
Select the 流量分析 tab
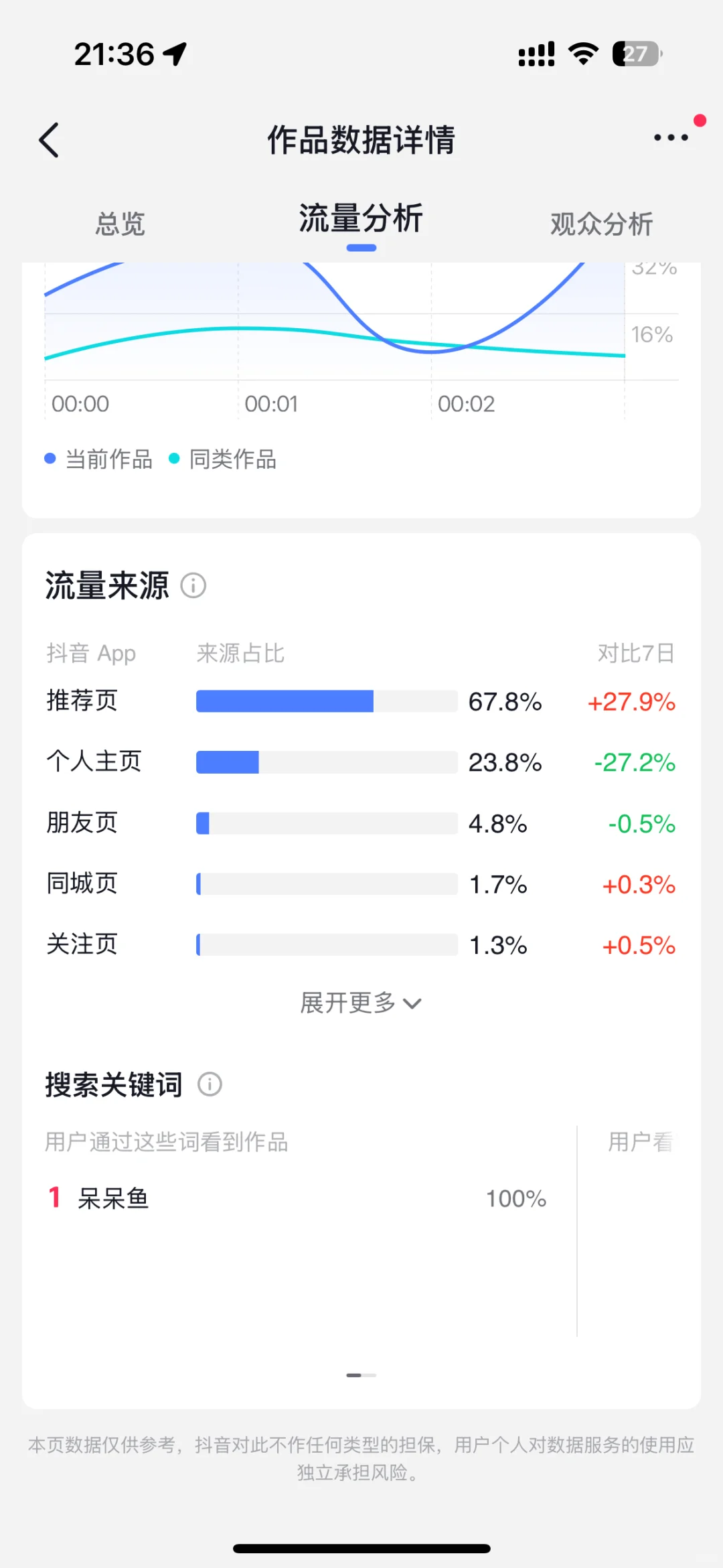pyautogui.click(x=361, y=219)
